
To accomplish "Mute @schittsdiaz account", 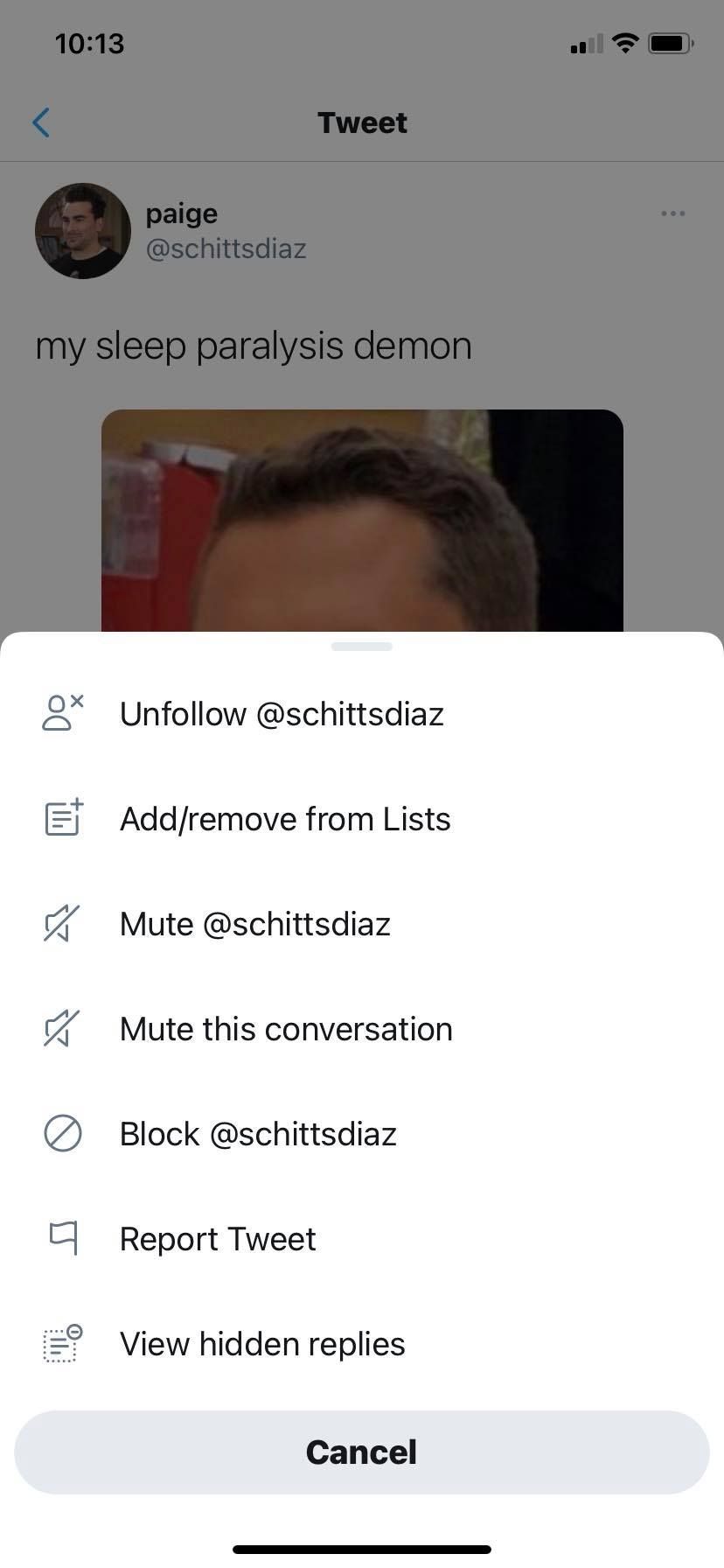I will 254,924.
